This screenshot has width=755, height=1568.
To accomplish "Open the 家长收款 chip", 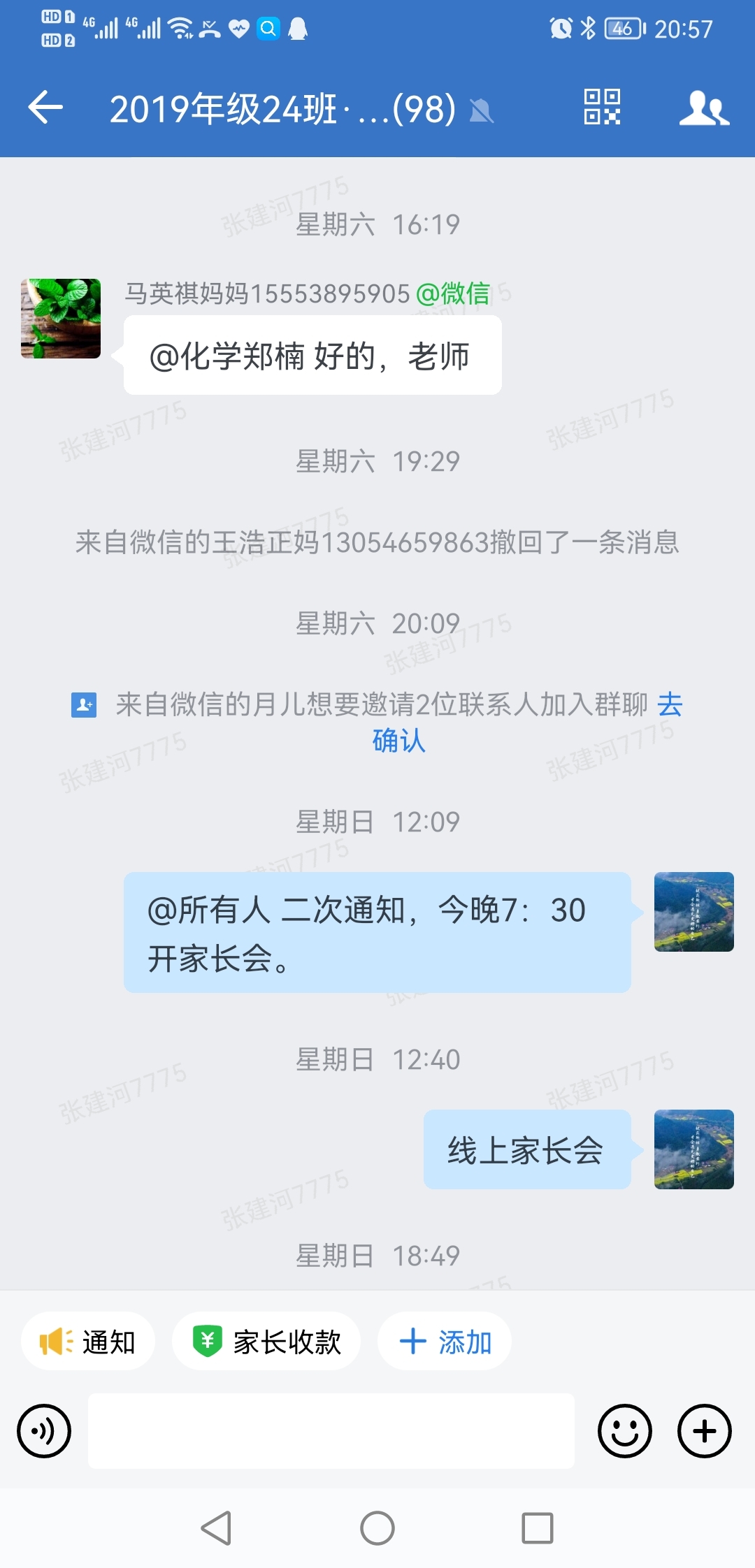I will tap(266, 1341).
